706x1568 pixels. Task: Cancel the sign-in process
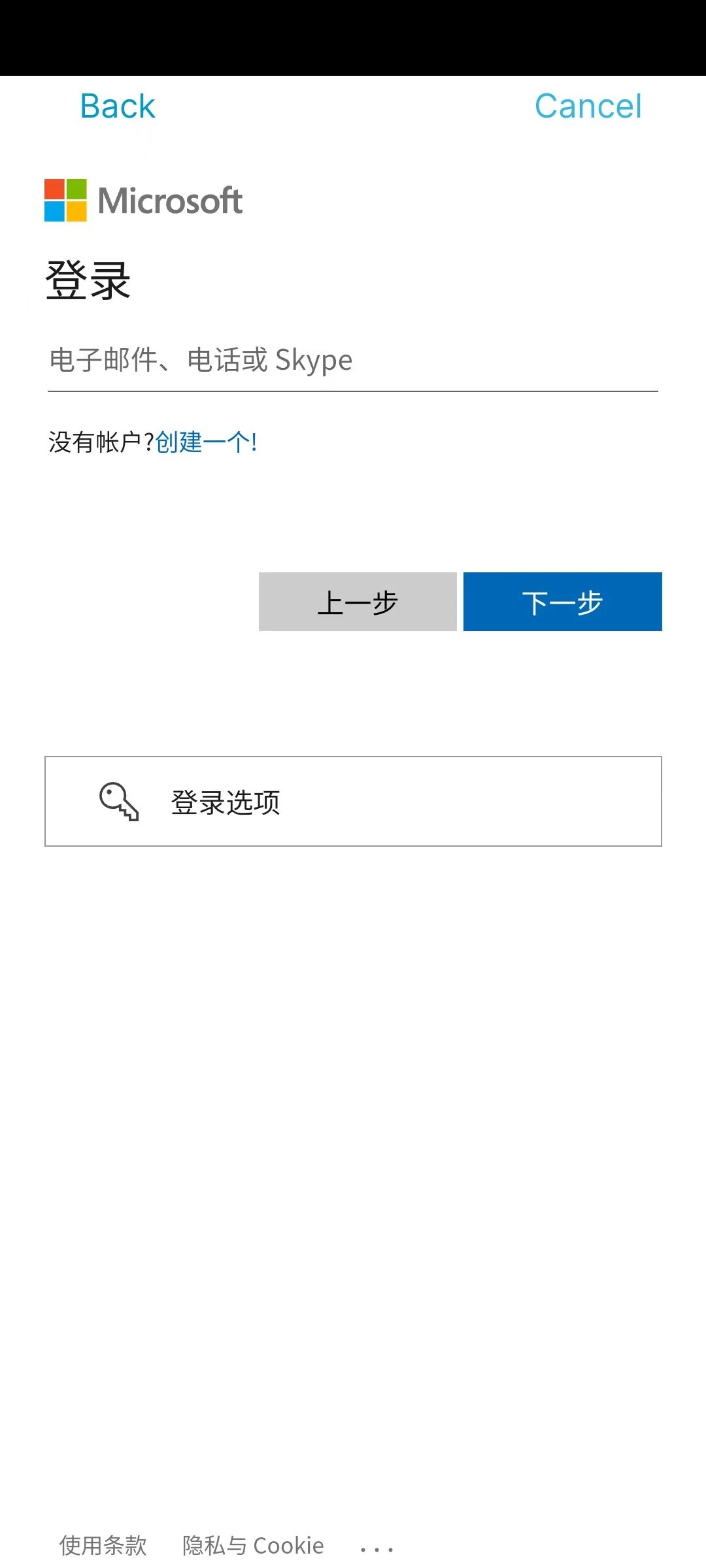pyautogui.click(x=588, y=106)
